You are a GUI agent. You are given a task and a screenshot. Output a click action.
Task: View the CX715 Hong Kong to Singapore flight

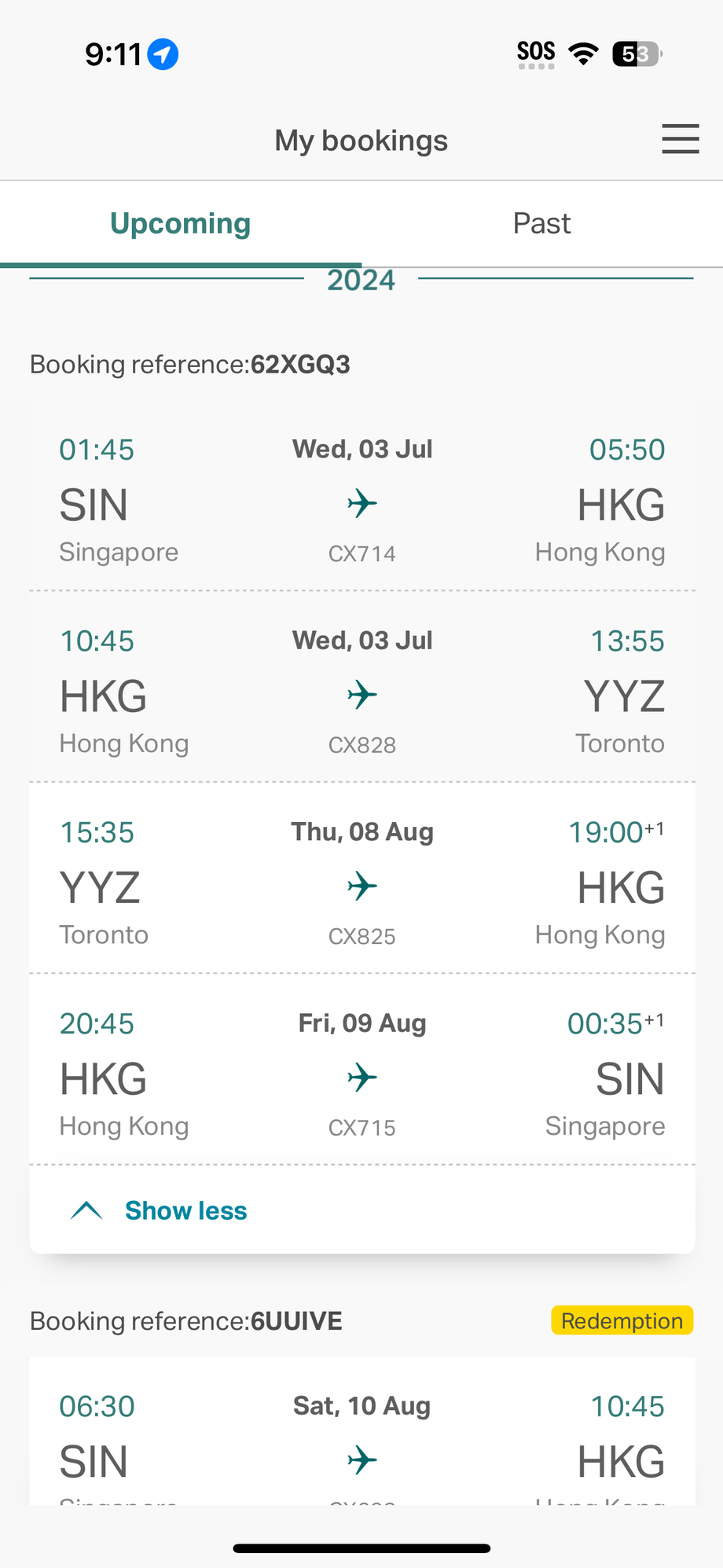pyautogui.click(x=362, y=1070)
